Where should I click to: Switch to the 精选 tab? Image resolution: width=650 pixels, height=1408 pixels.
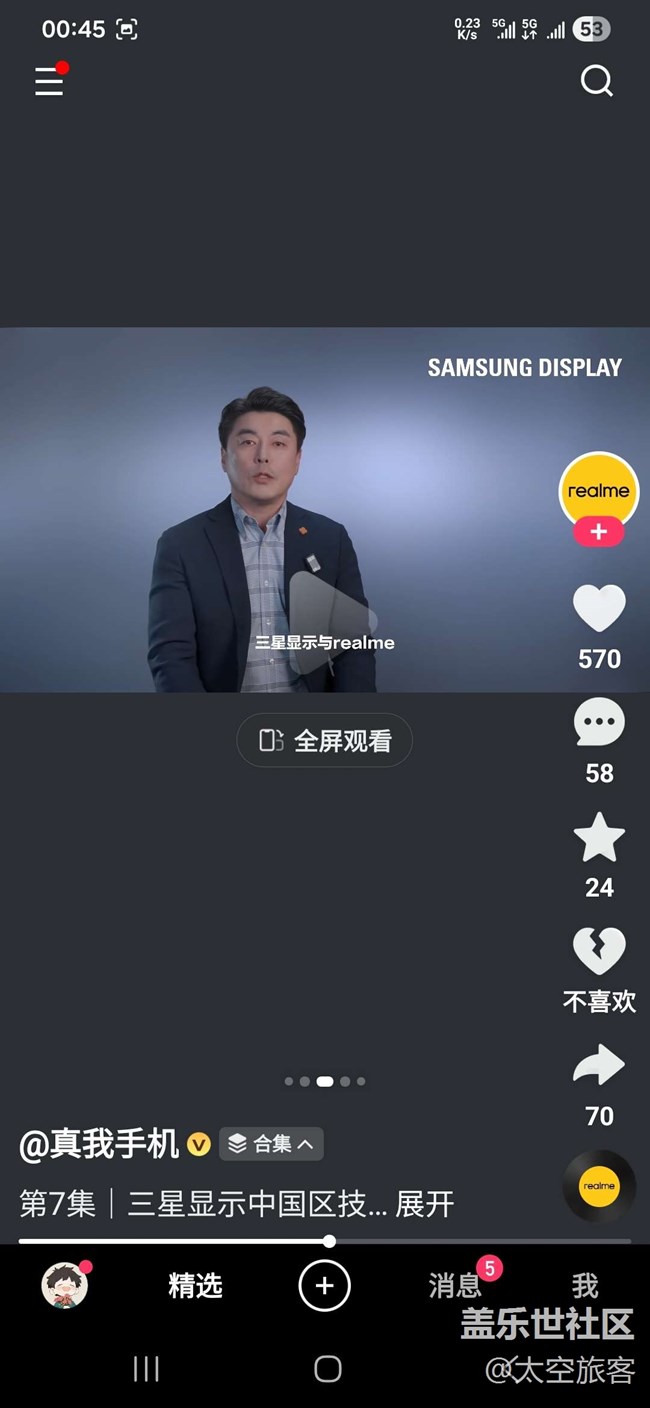[x=195, y=1286]
